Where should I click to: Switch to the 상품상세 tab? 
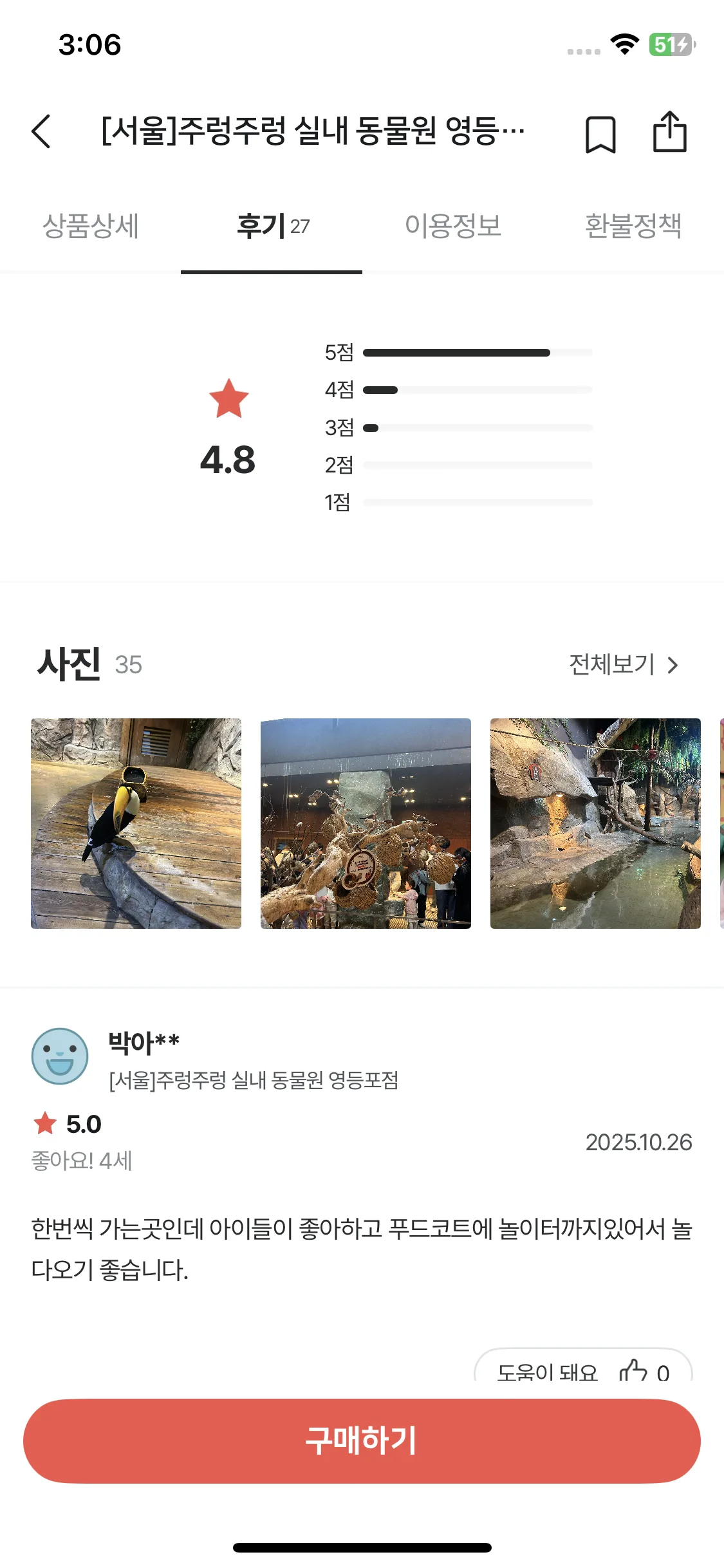tap(91, 227)
